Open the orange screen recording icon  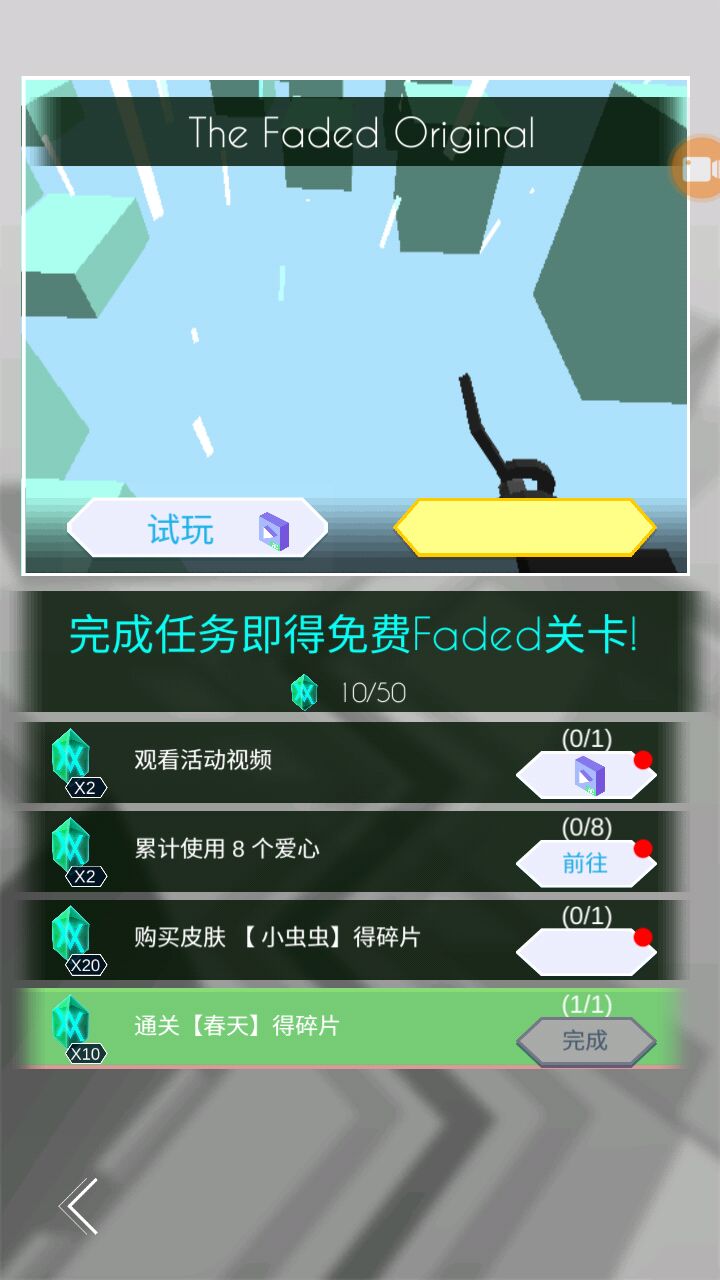point(700,168)
